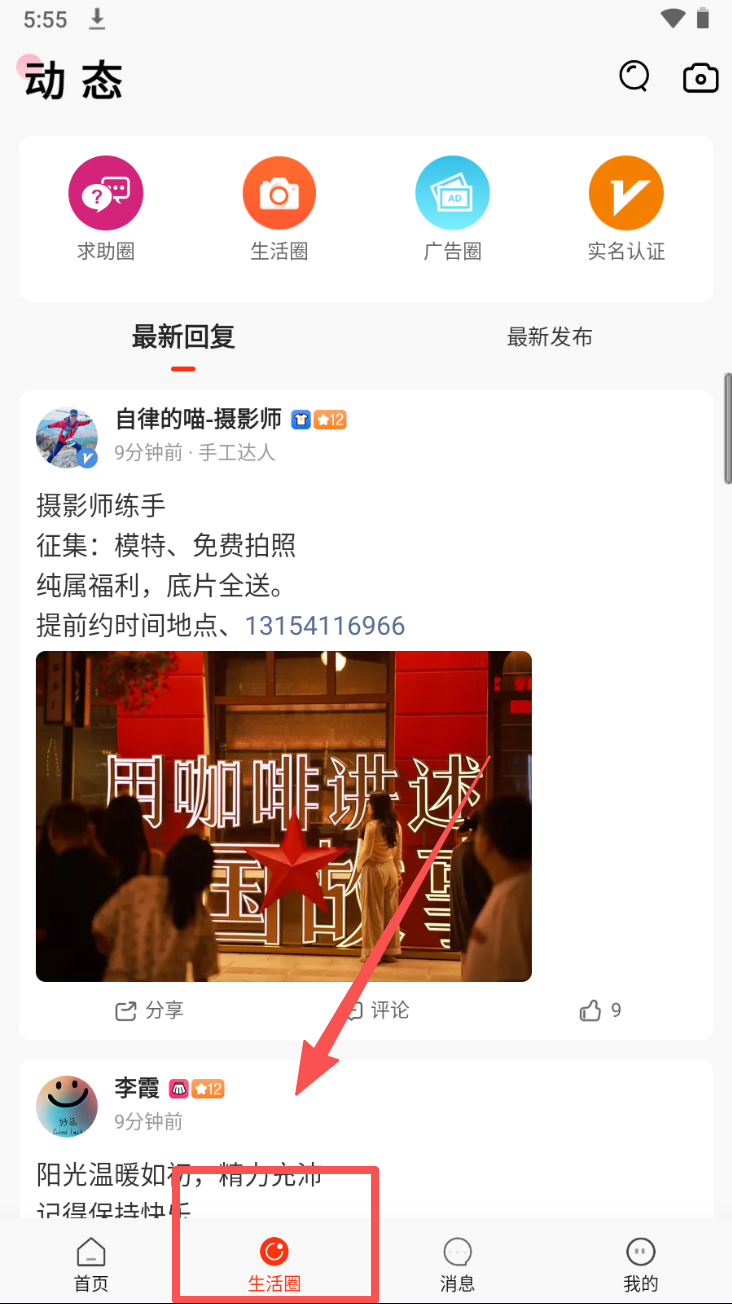This screenshot has height=1304, width=732.
Task: Share 自律的喵-摄影师's post
Action: 149,1010
